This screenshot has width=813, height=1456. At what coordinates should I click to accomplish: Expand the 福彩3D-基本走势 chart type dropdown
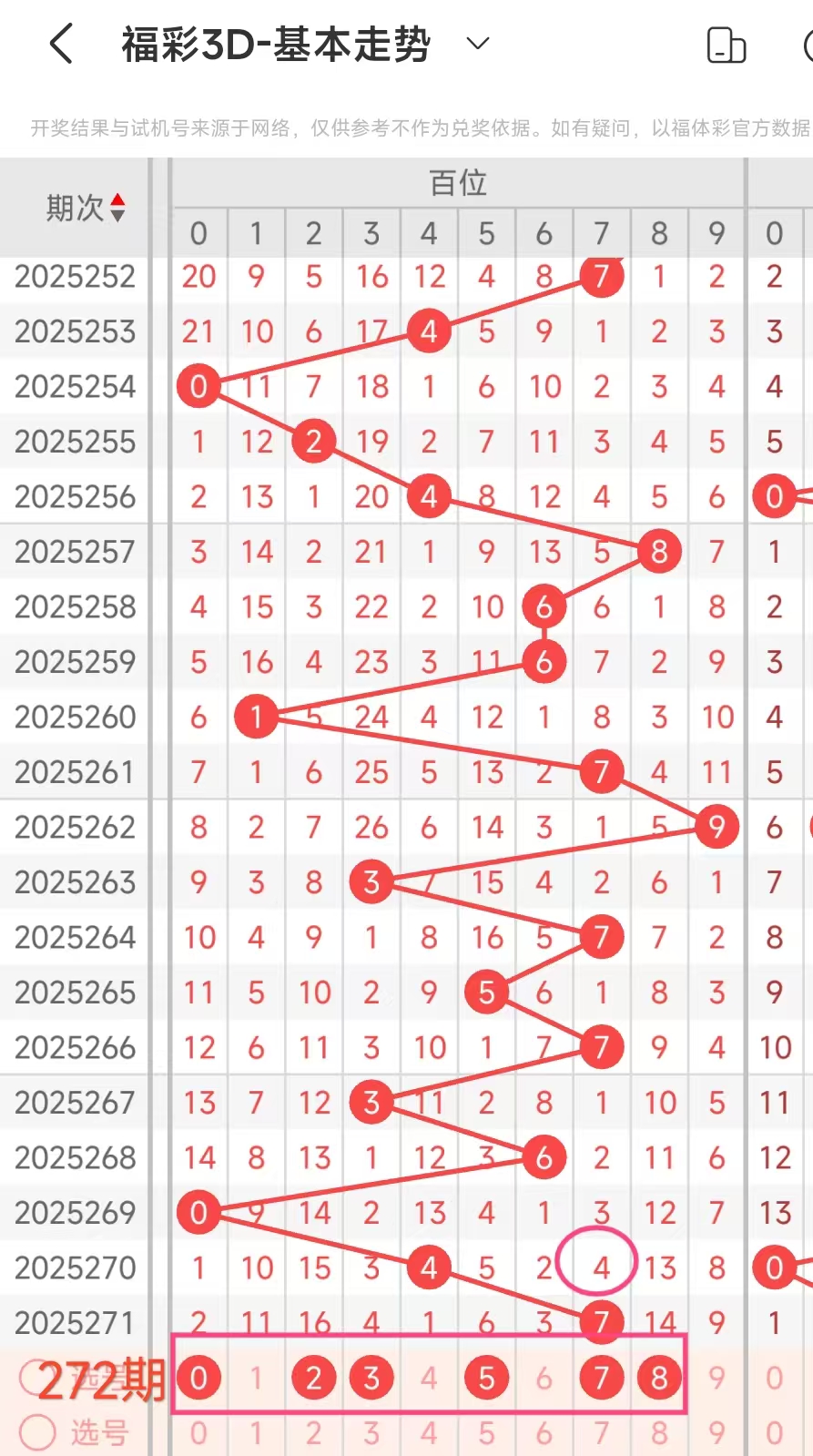tap(478, 44)
